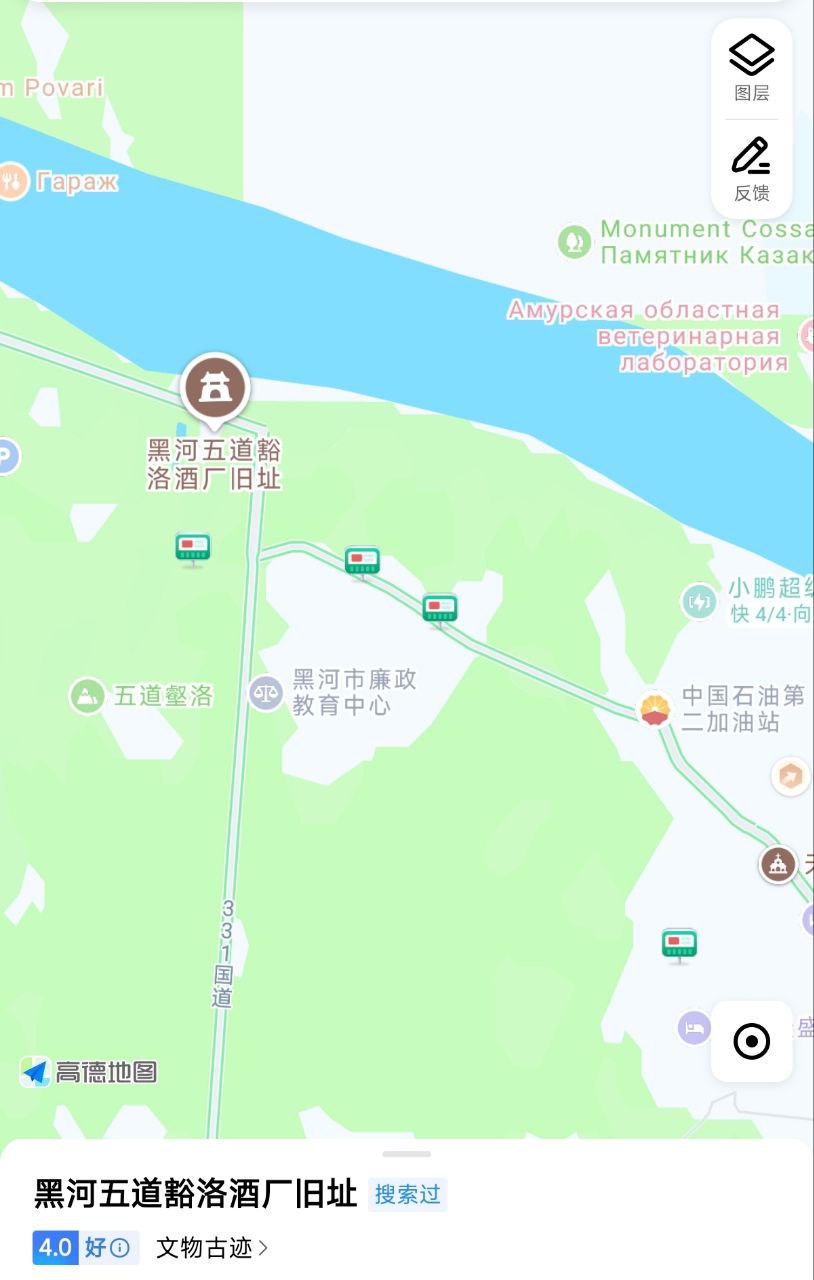Open the 文物古迹 link
Image resolution: width=814 pixels, height=1280 pixels.
pos(207,1248)
